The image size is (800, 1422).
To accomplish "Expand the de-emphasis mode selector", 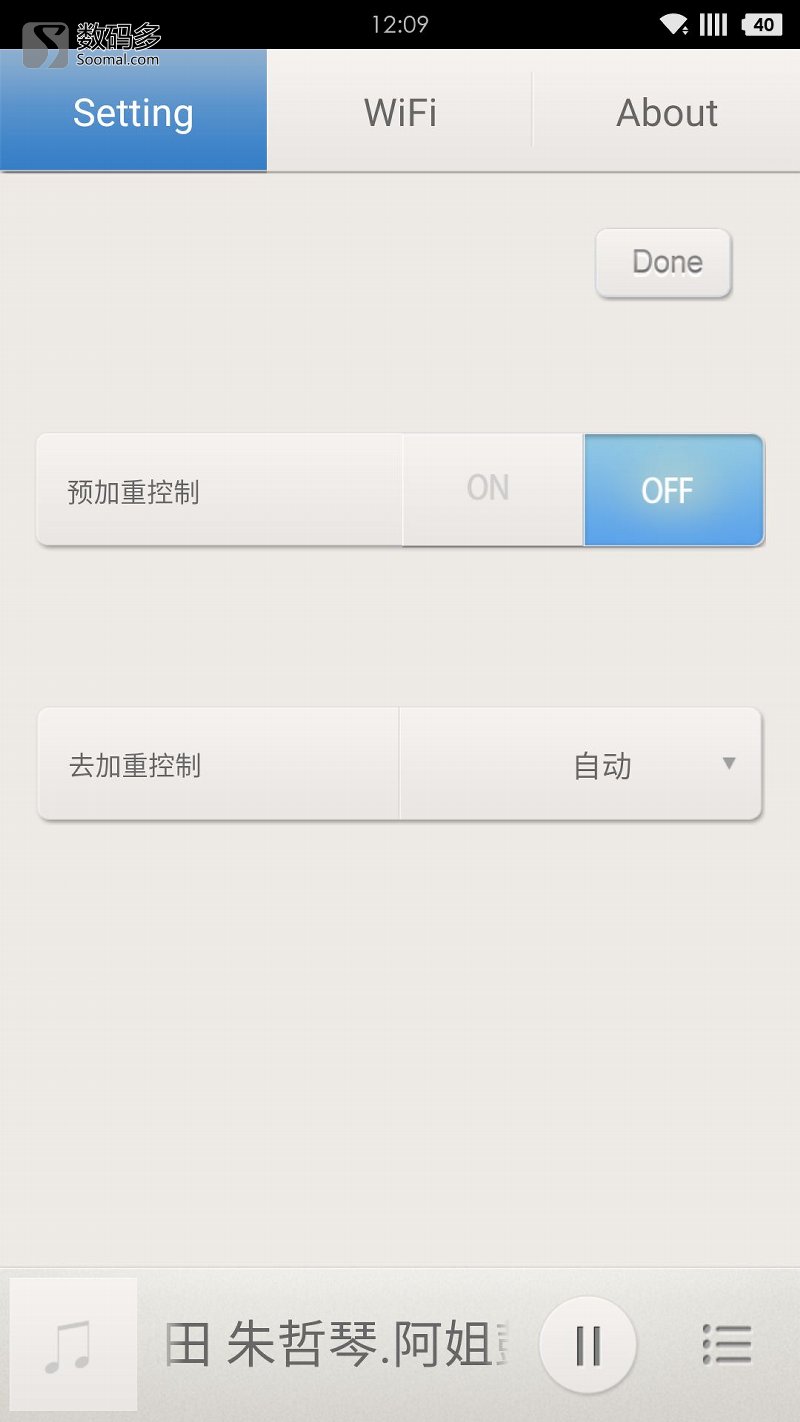I will click(x=600, y=763).
